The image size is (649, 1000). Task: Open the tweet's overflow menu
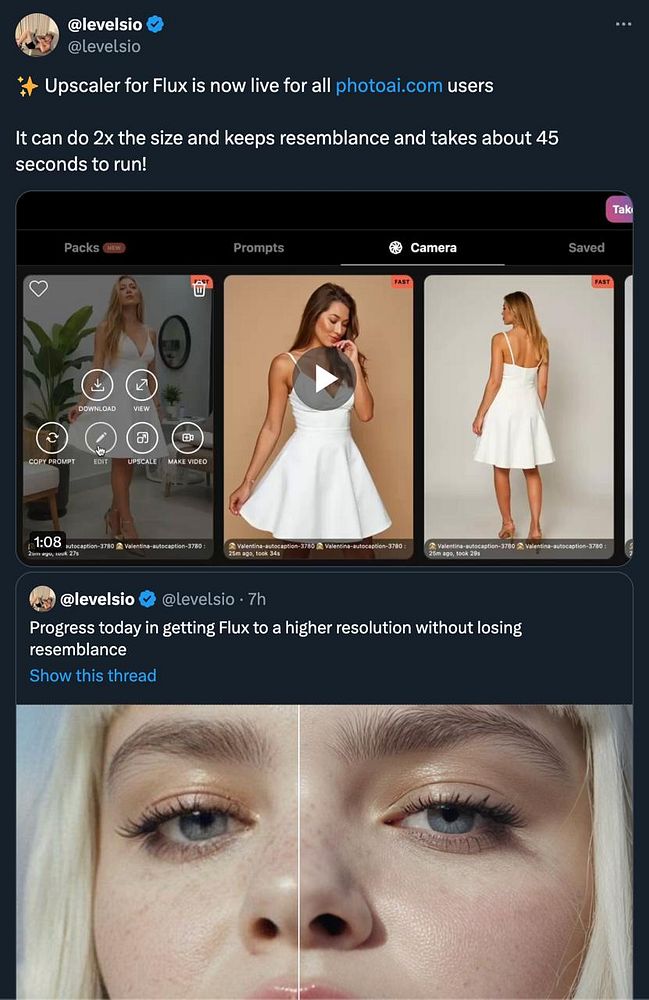click(624, 23)
